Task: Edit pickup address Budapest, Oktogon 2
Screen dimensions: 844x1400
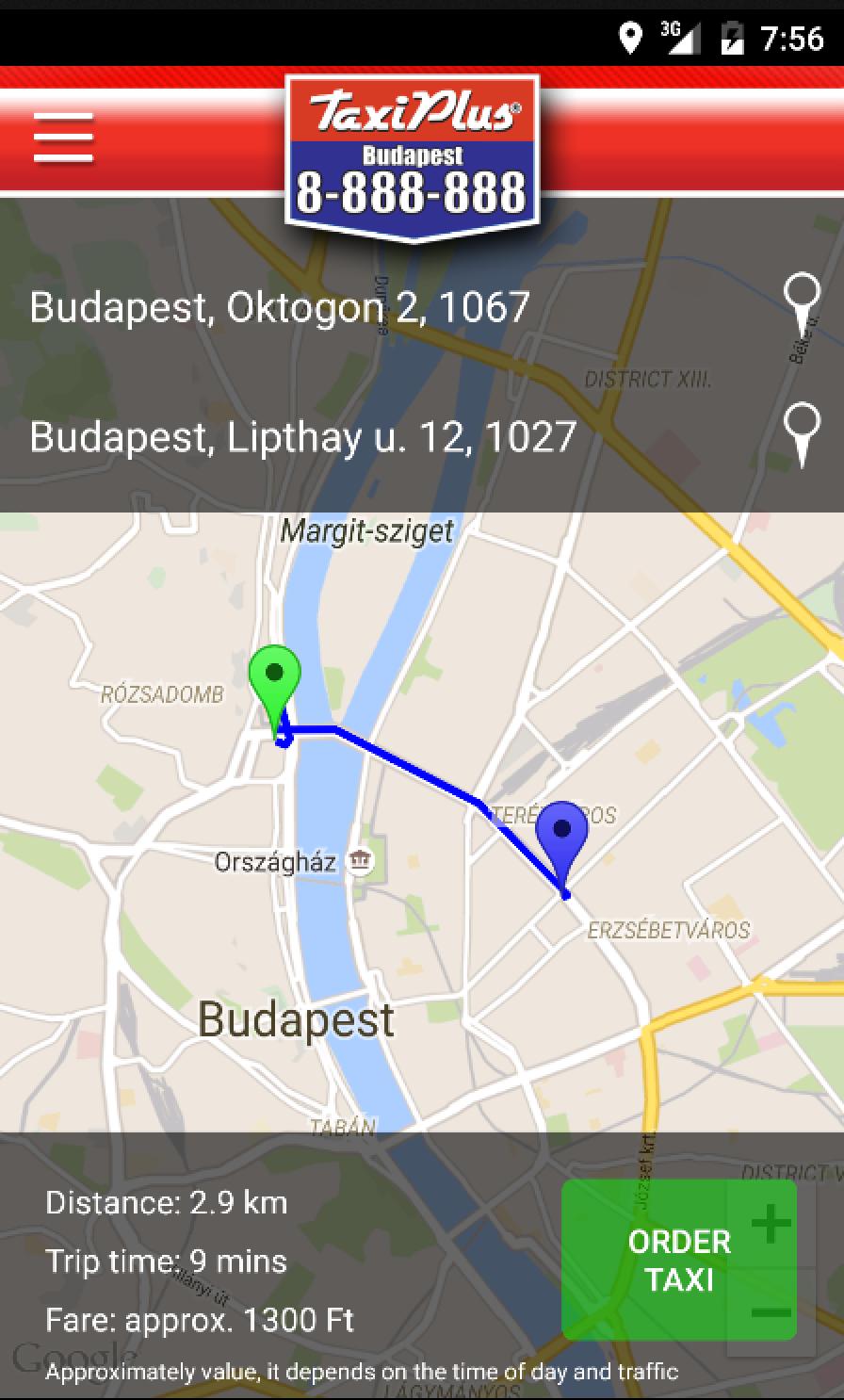Action: coord(280,308)
